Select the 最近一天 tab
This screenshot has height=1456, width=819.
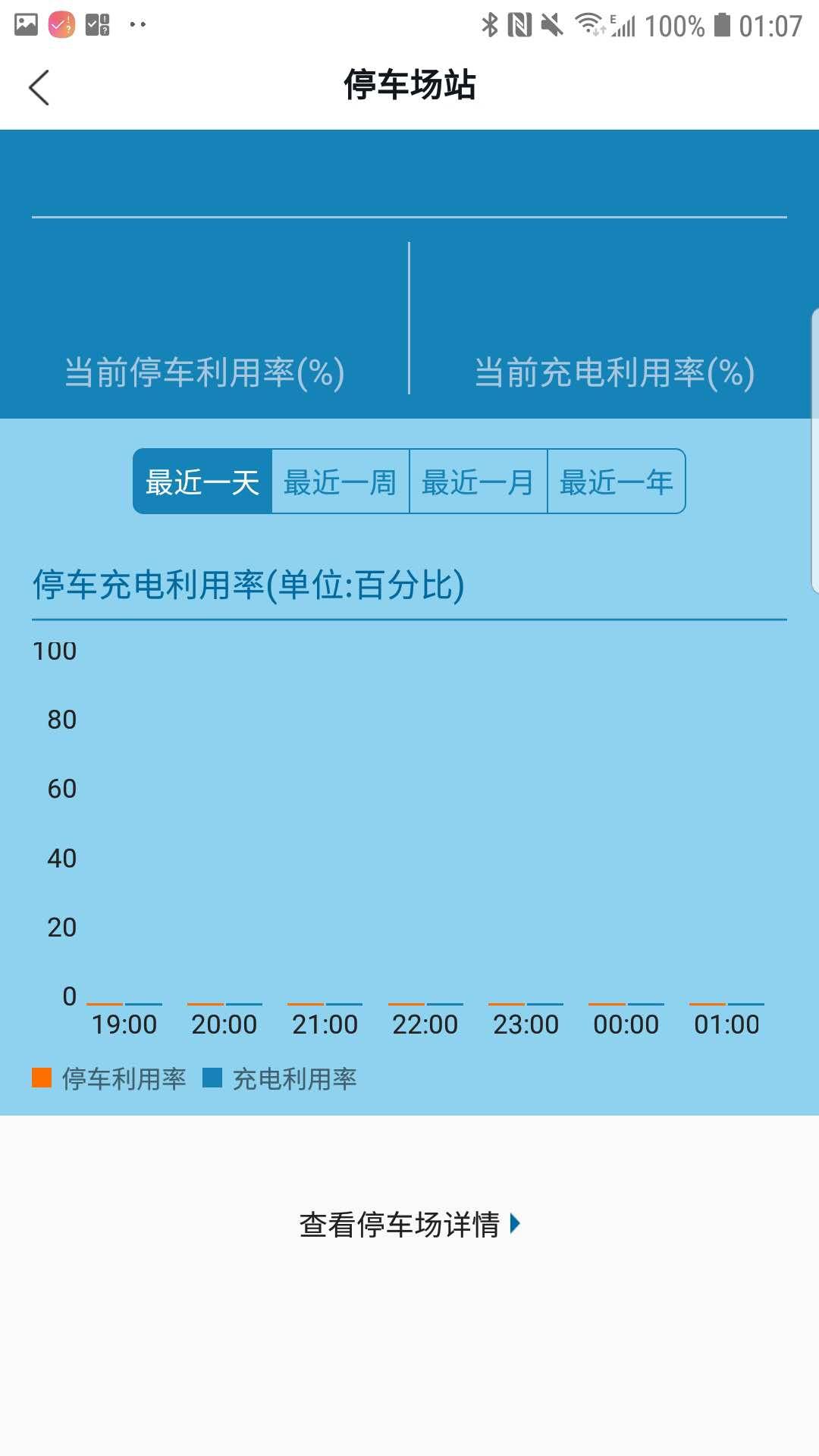point(202,482)
